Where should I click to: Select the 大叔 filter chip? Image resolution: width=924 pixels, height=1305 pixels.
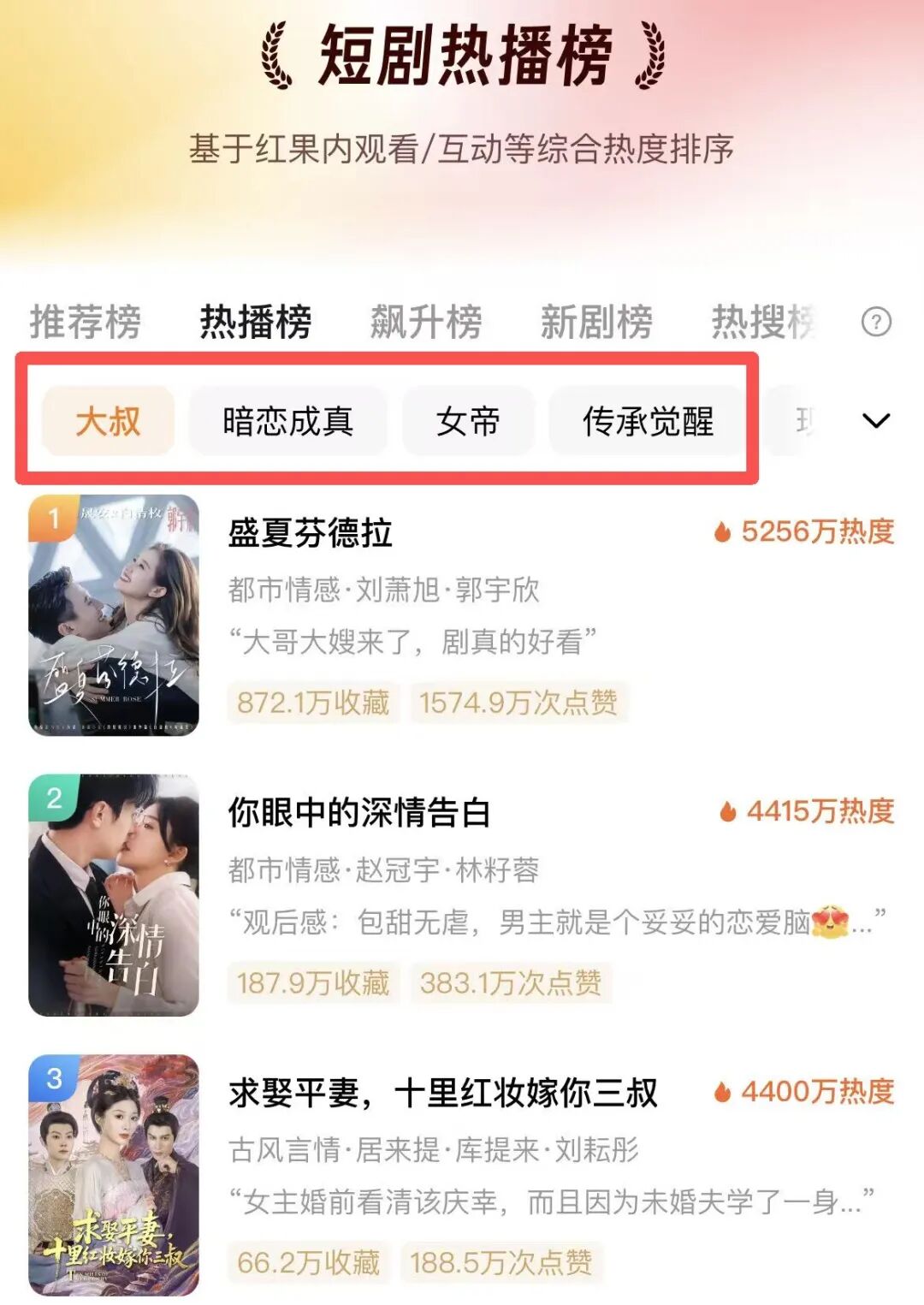(x=109, y=421)
